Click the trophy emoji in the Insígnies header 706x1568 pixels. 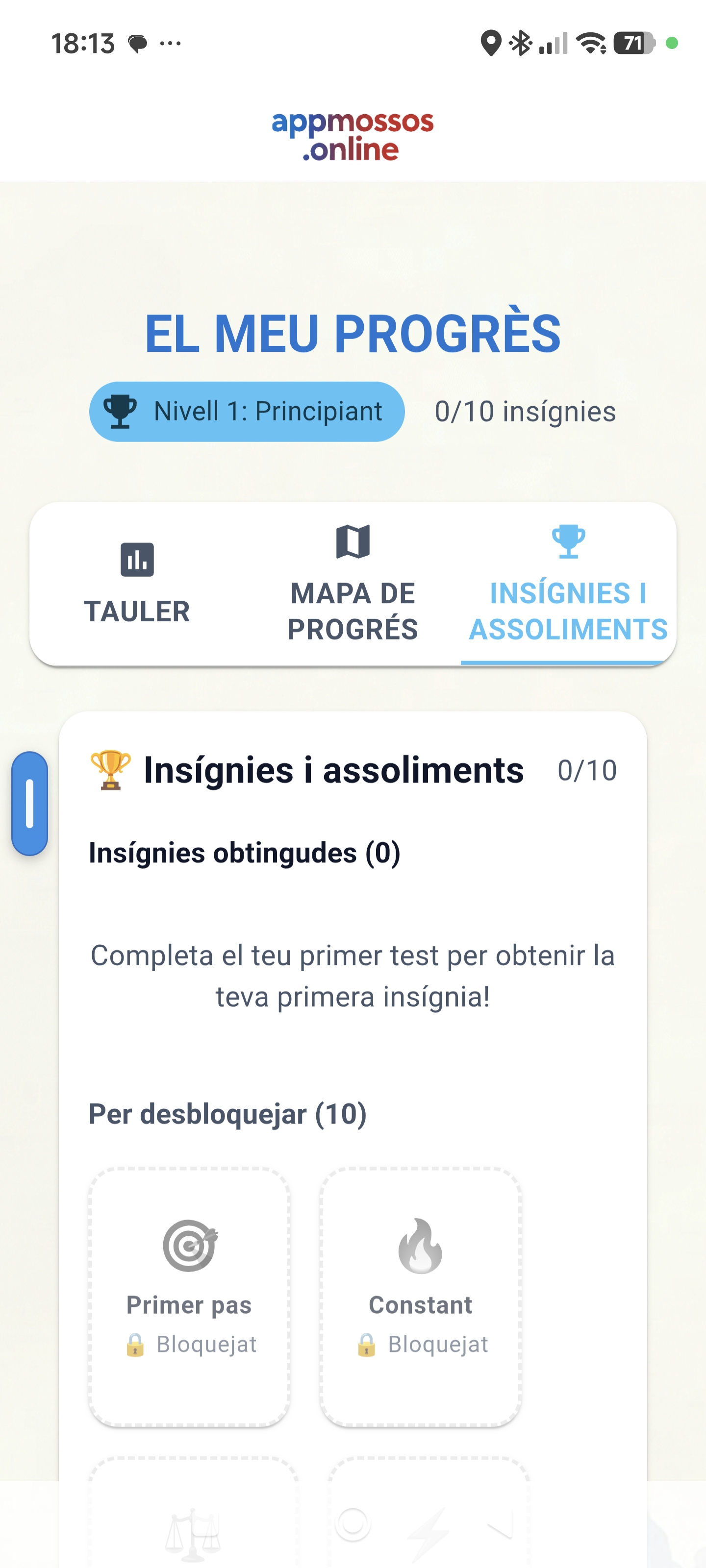[110, 769]
